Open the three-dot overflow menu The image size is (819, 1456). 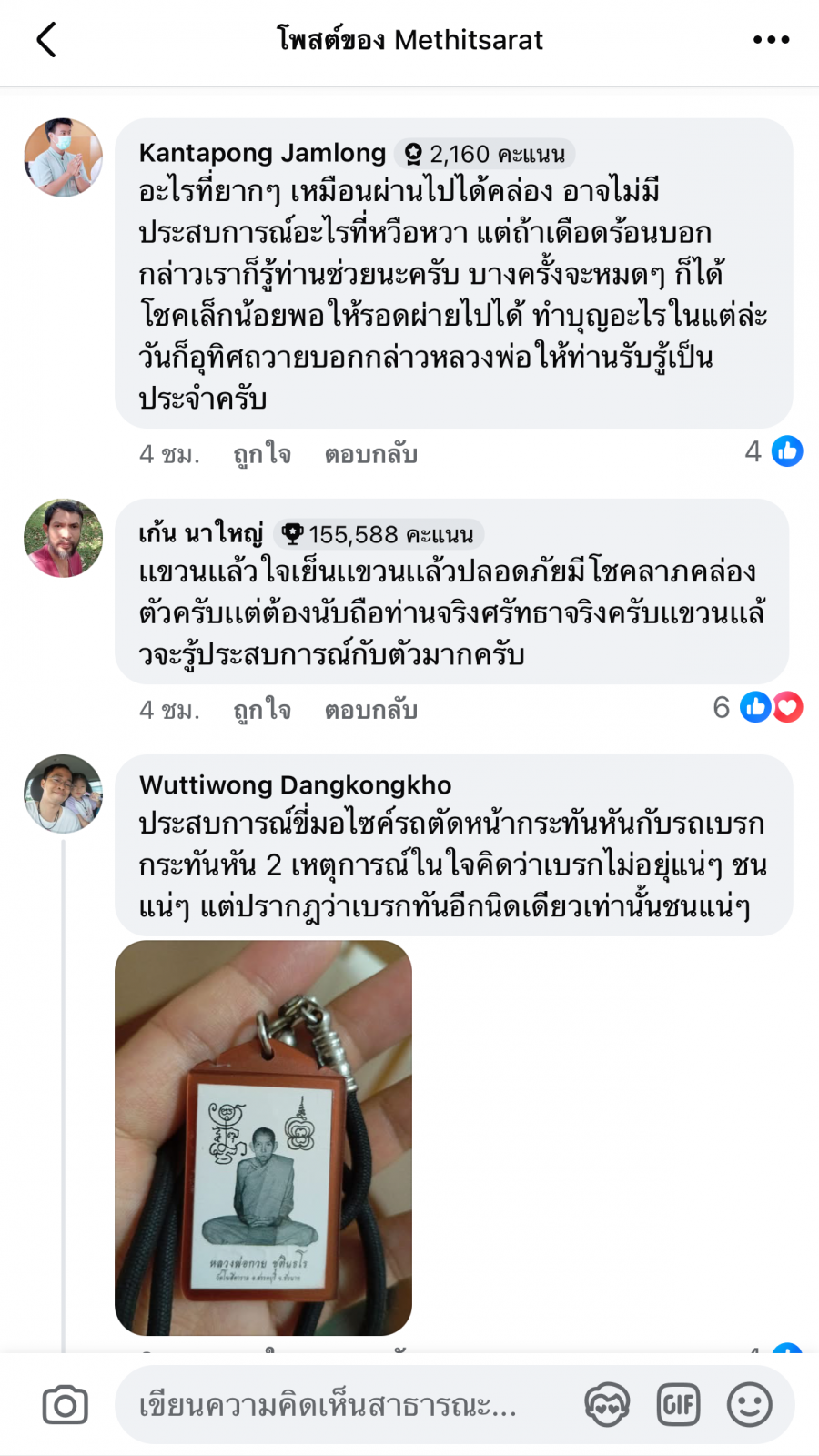[x=771, y=40]
